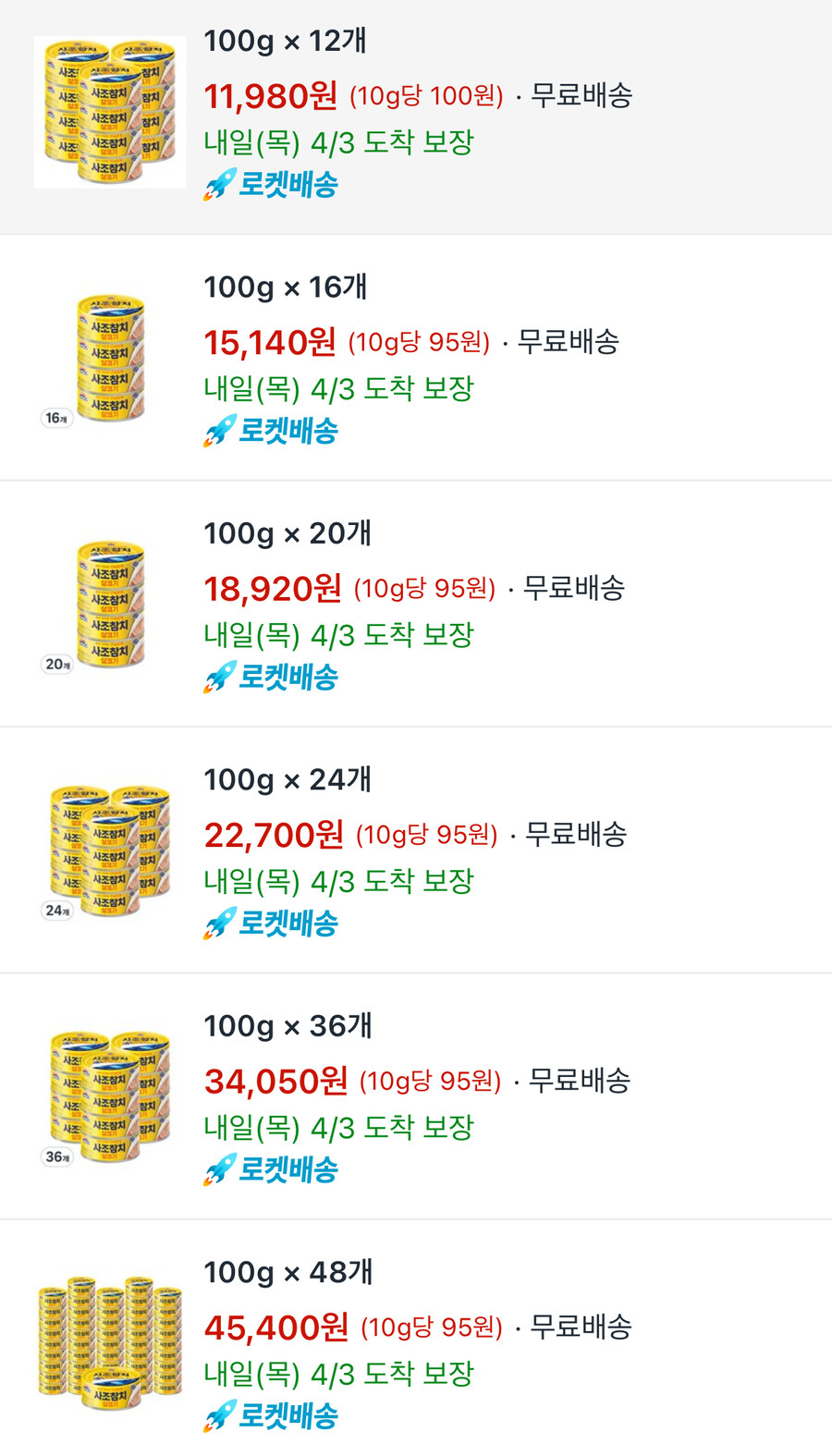Click the 로켓배송 rocket icon on the 12개 option
Image resolution: width=832 pixels, height=1456 pixels.
coord(219,184)
